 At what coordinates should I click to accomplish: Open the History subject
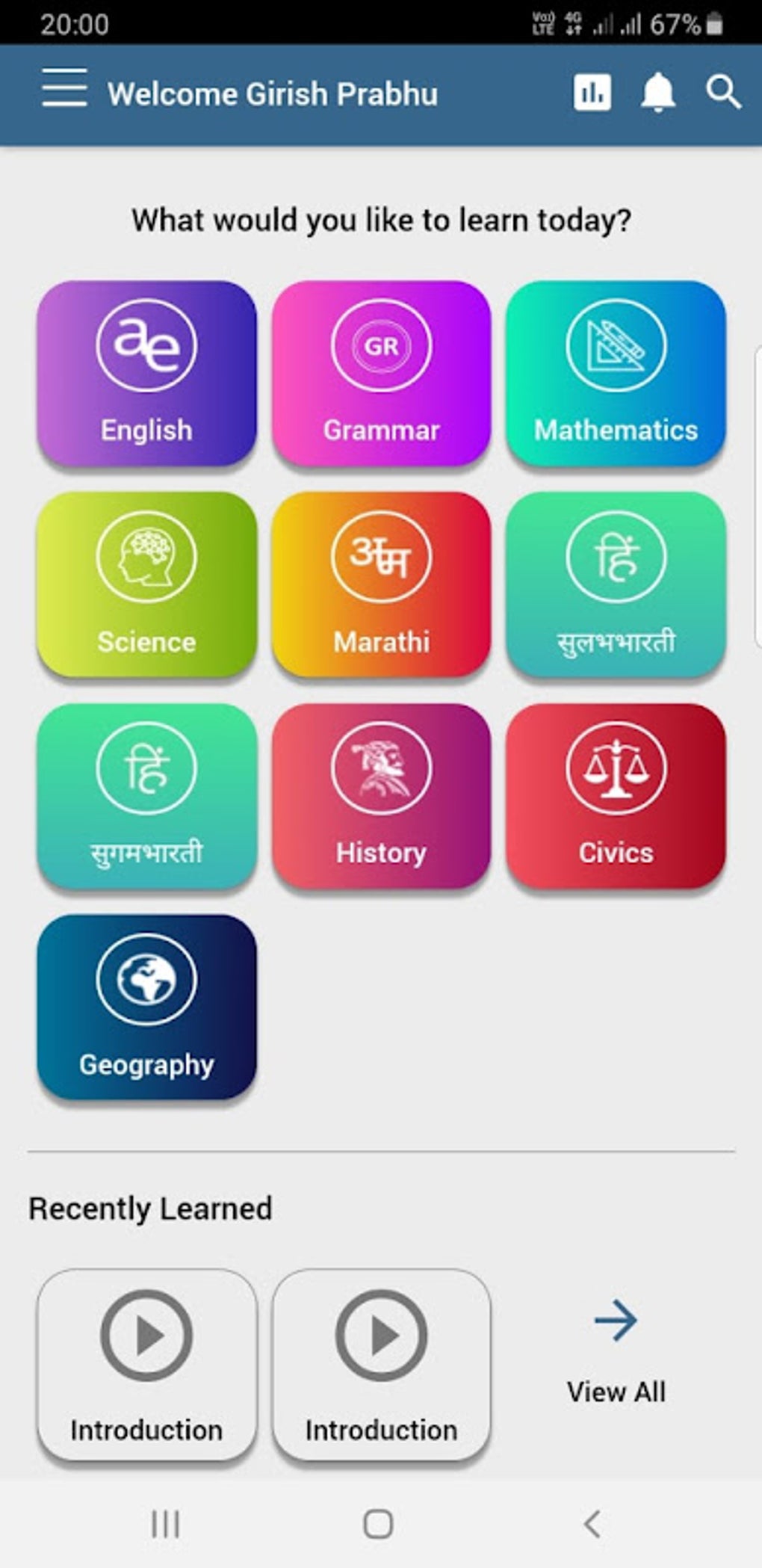click(x=381, y=796)
